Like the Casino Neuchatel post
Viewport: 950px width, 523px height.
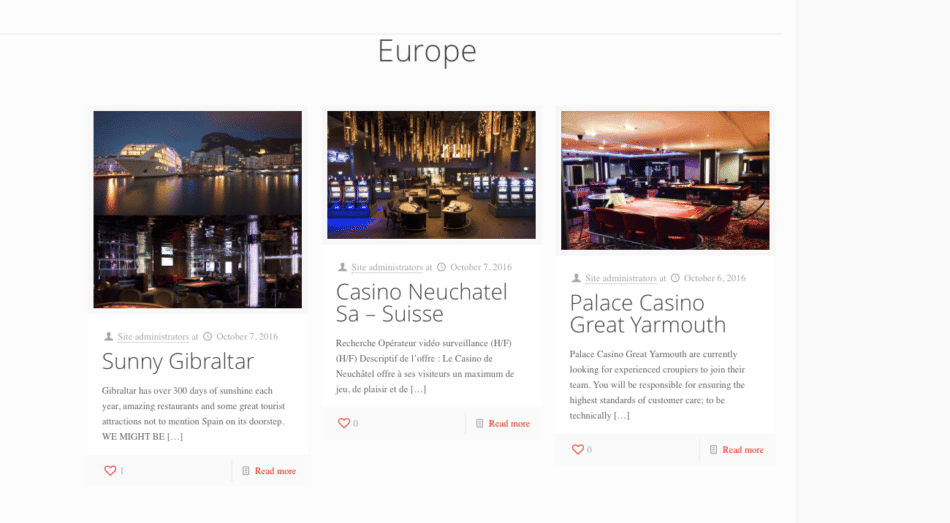(x=344, y=424)
